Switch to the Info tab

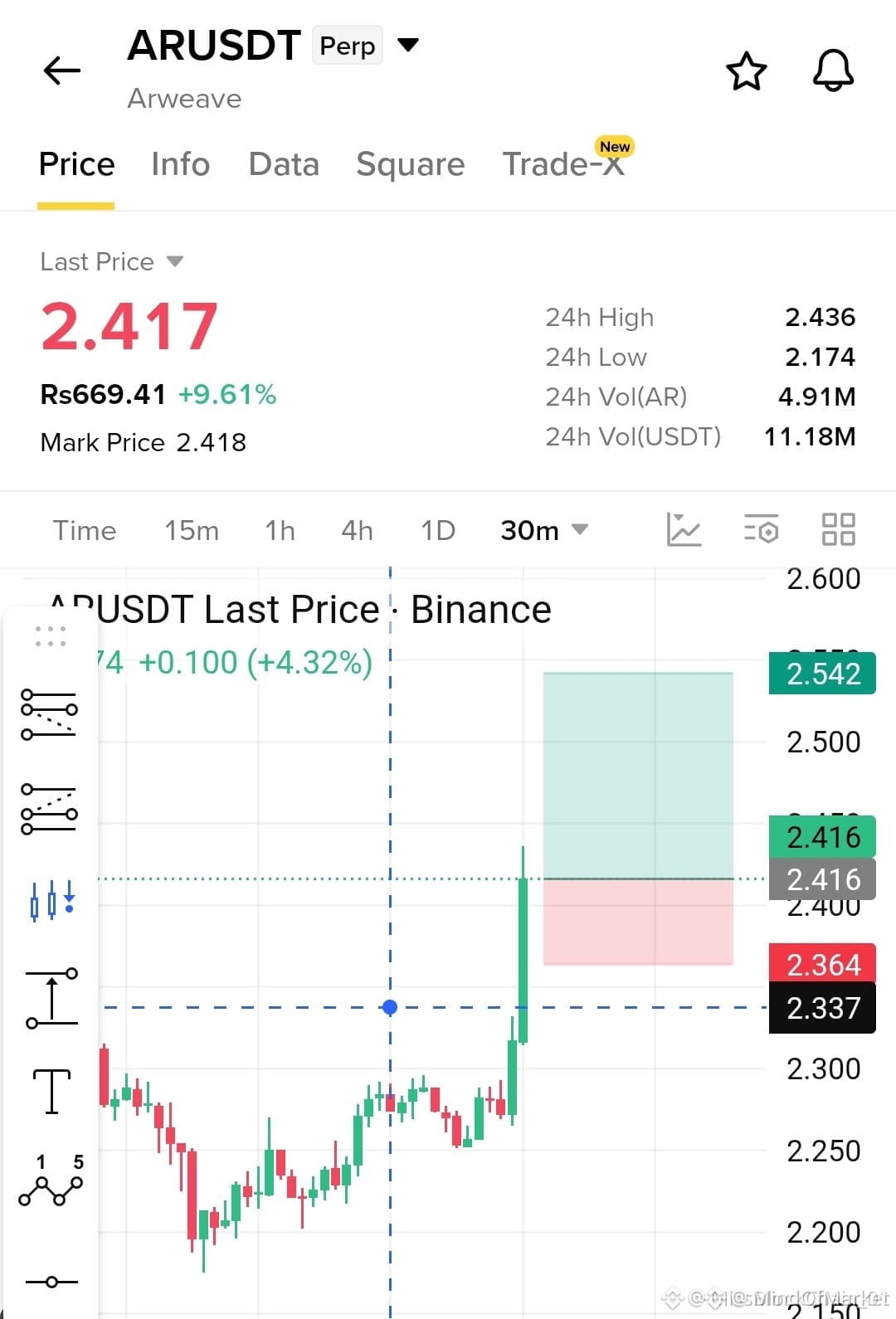181,164
